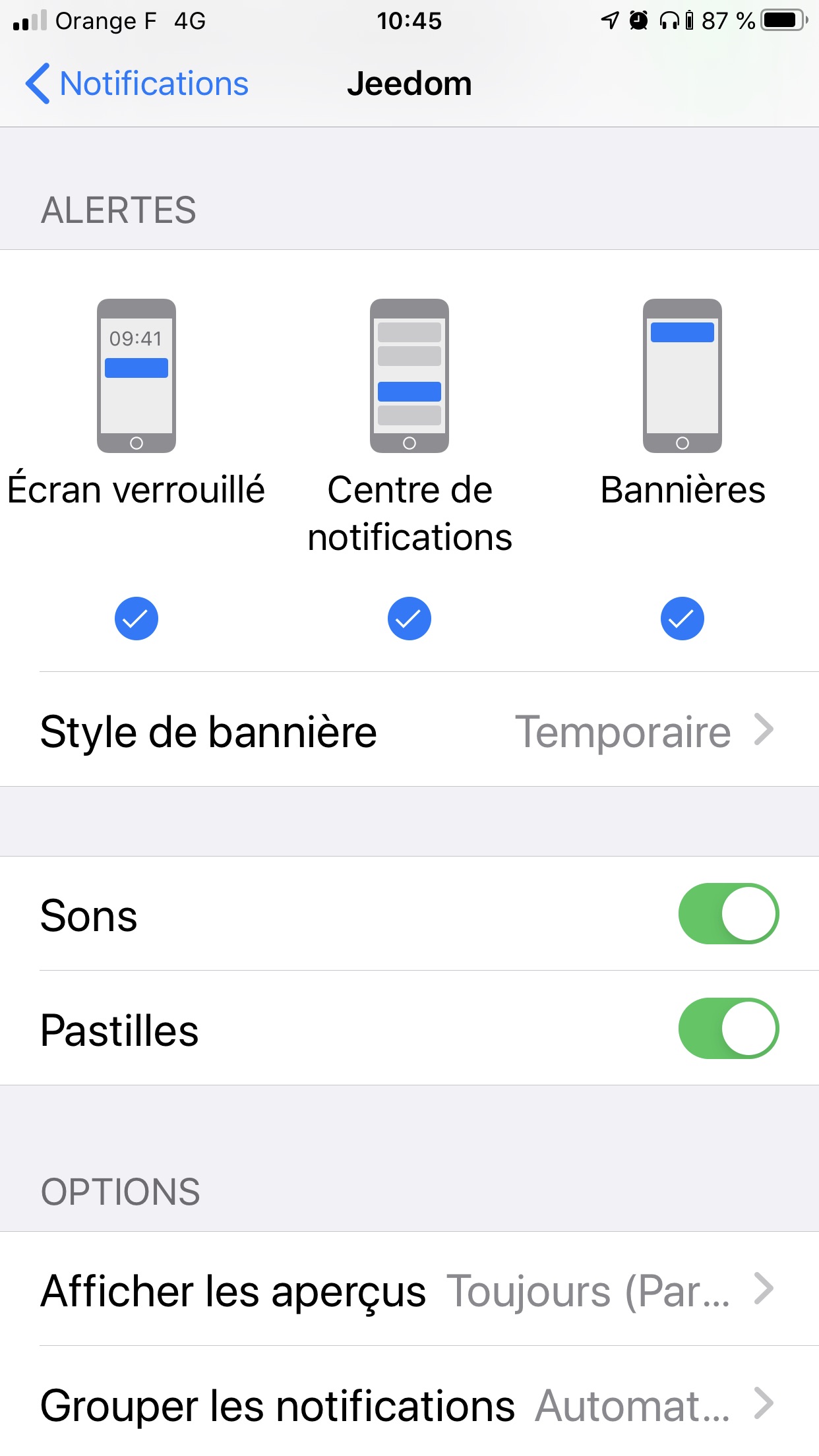
Task: Uncheck the Écran verrouillé alert option
Action: click(136, 619)
